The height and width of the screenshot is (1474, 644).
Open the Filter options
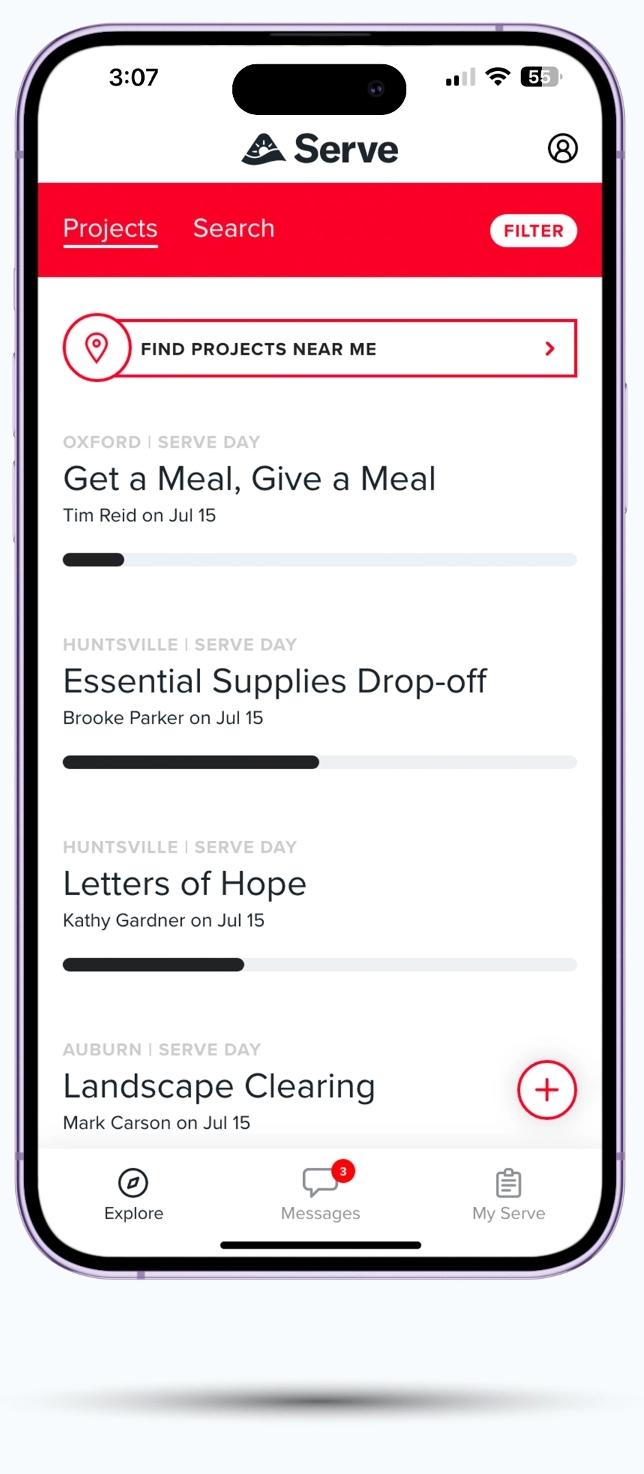coord(533,231)
